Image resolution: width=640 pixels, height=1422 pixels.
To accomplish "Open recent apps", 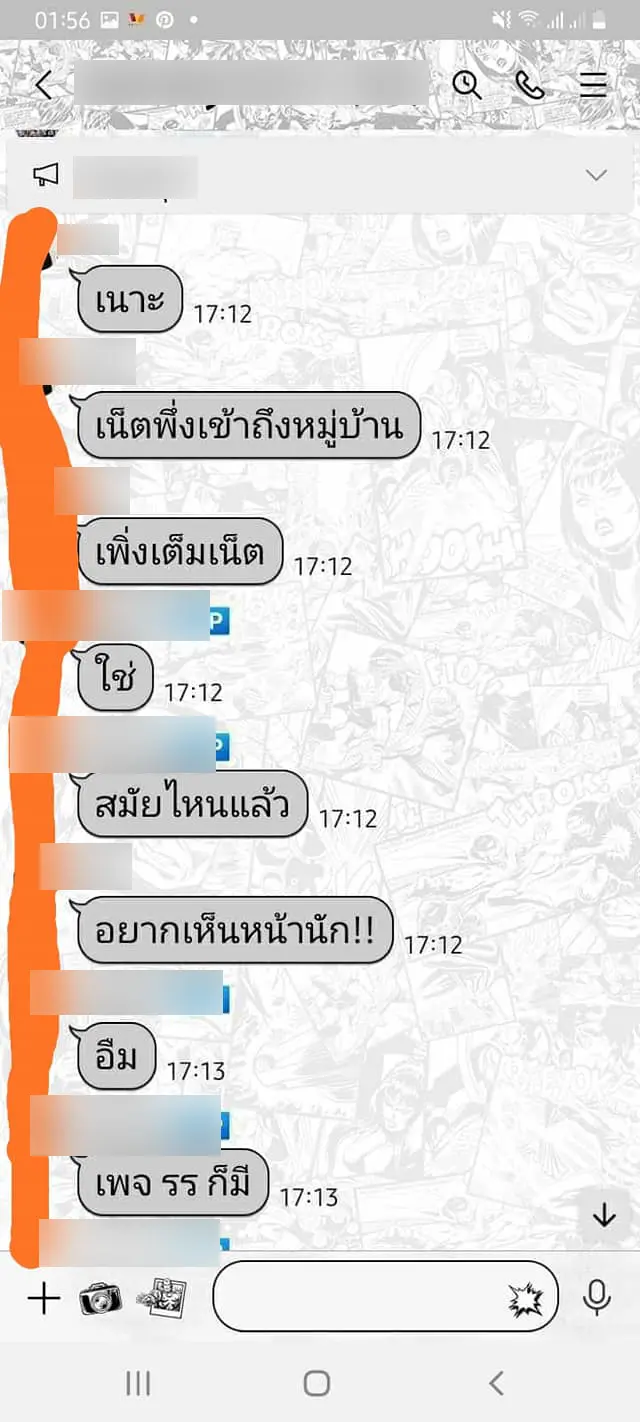I will click(x=138, y=1383).
